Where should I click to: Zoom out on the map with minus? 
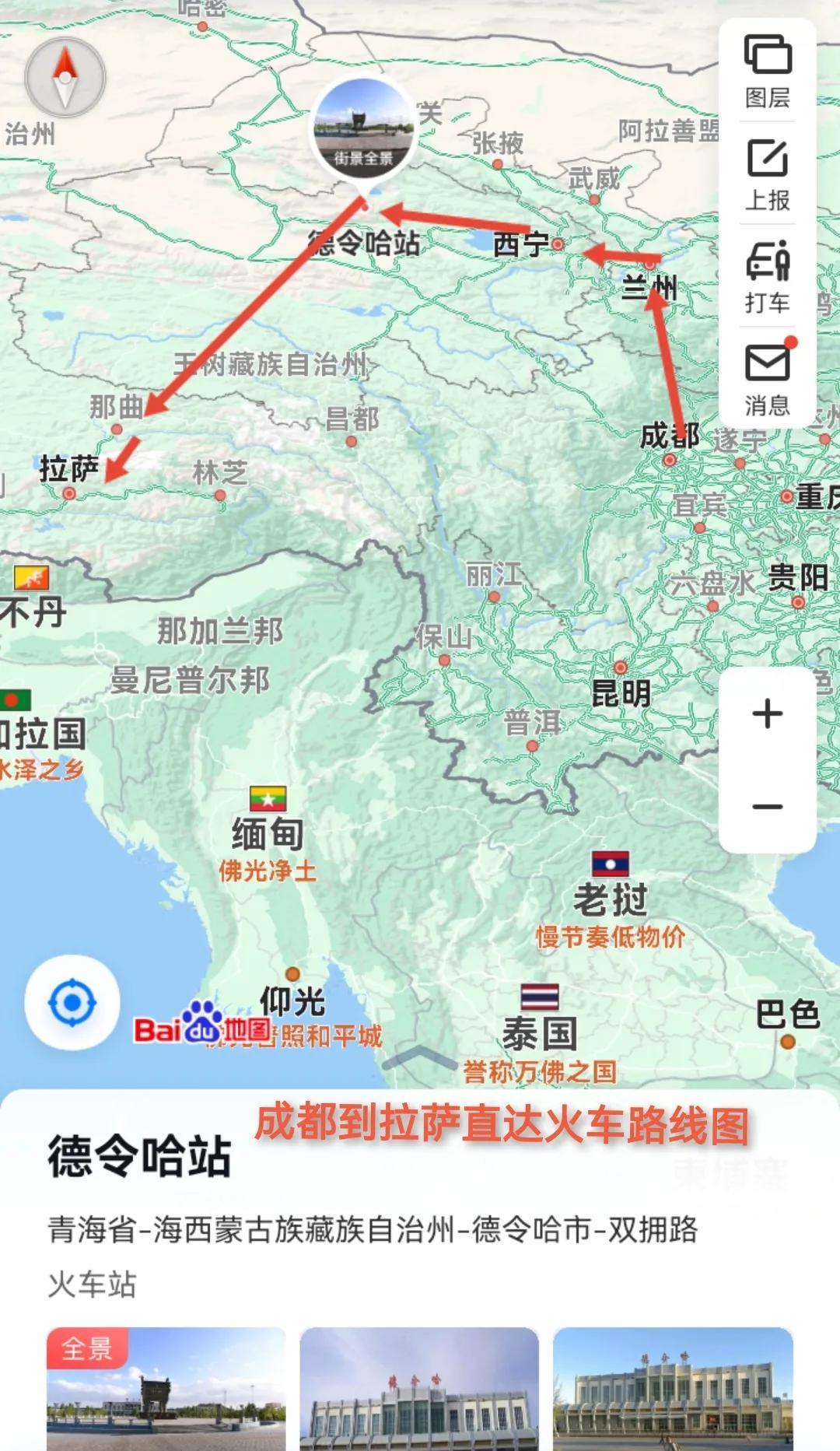[767, 807]
